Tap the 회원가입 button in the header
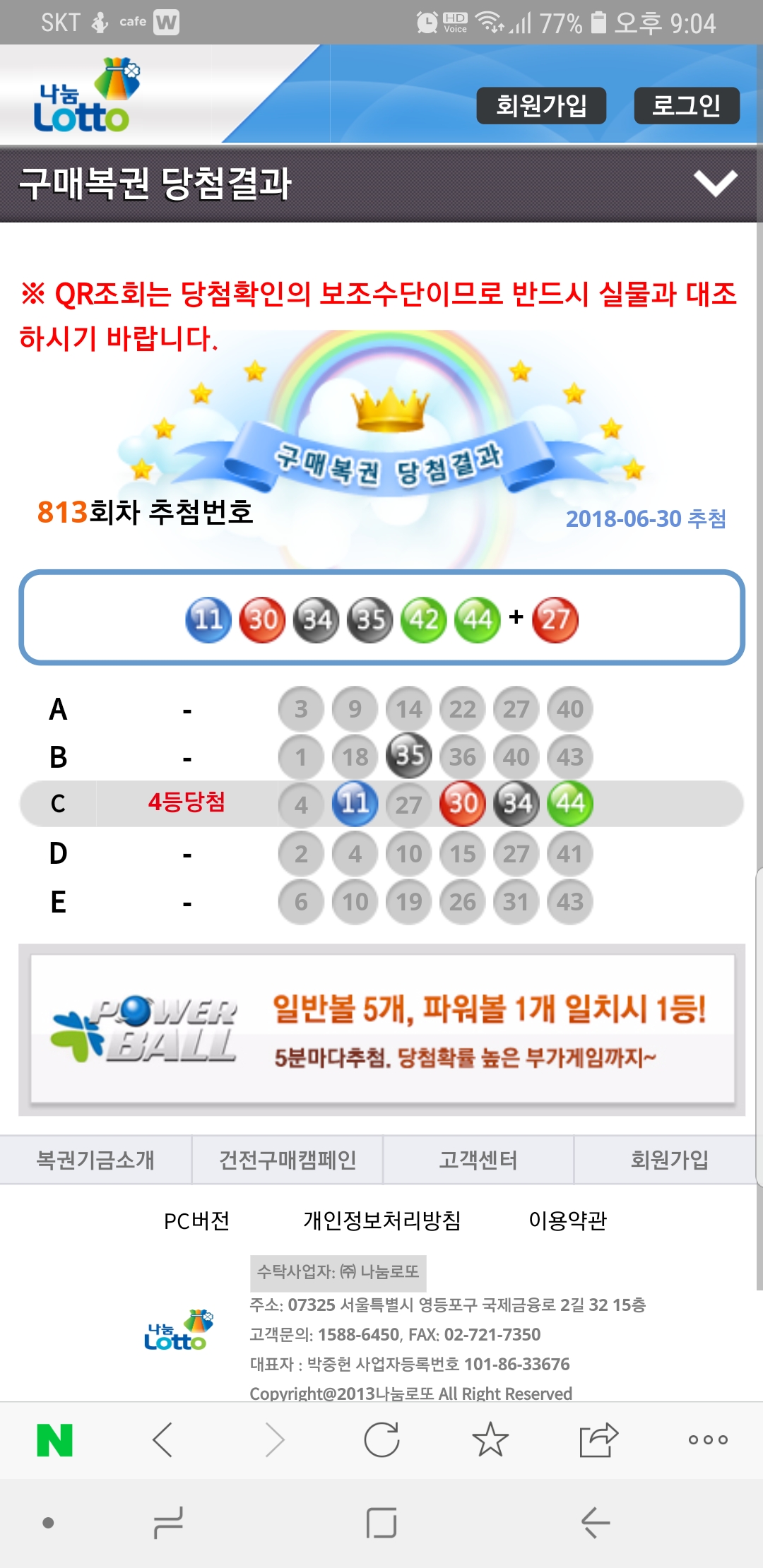 tap(541, 106)
